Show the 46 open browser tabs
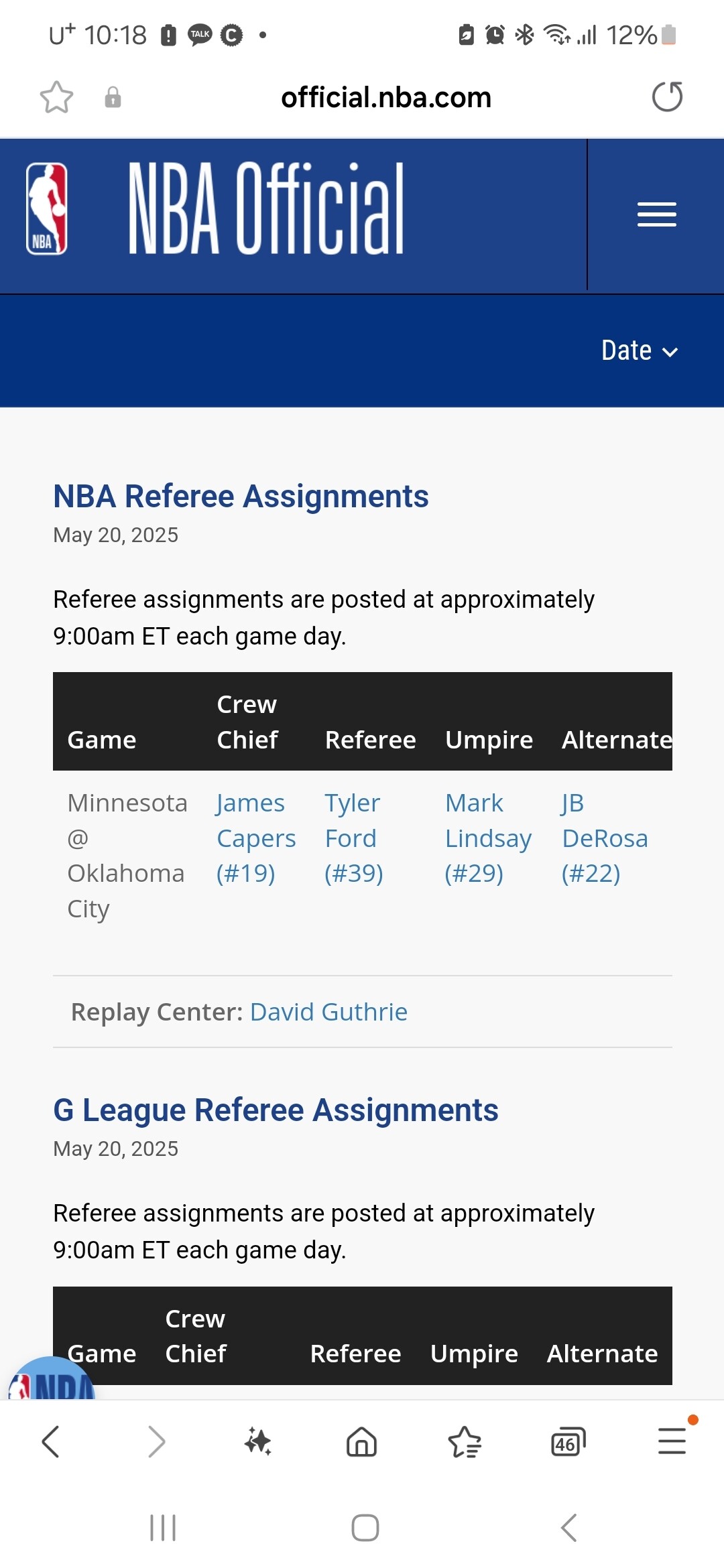The height and width of the screenshot is (1568, 724). (568, 1441)
